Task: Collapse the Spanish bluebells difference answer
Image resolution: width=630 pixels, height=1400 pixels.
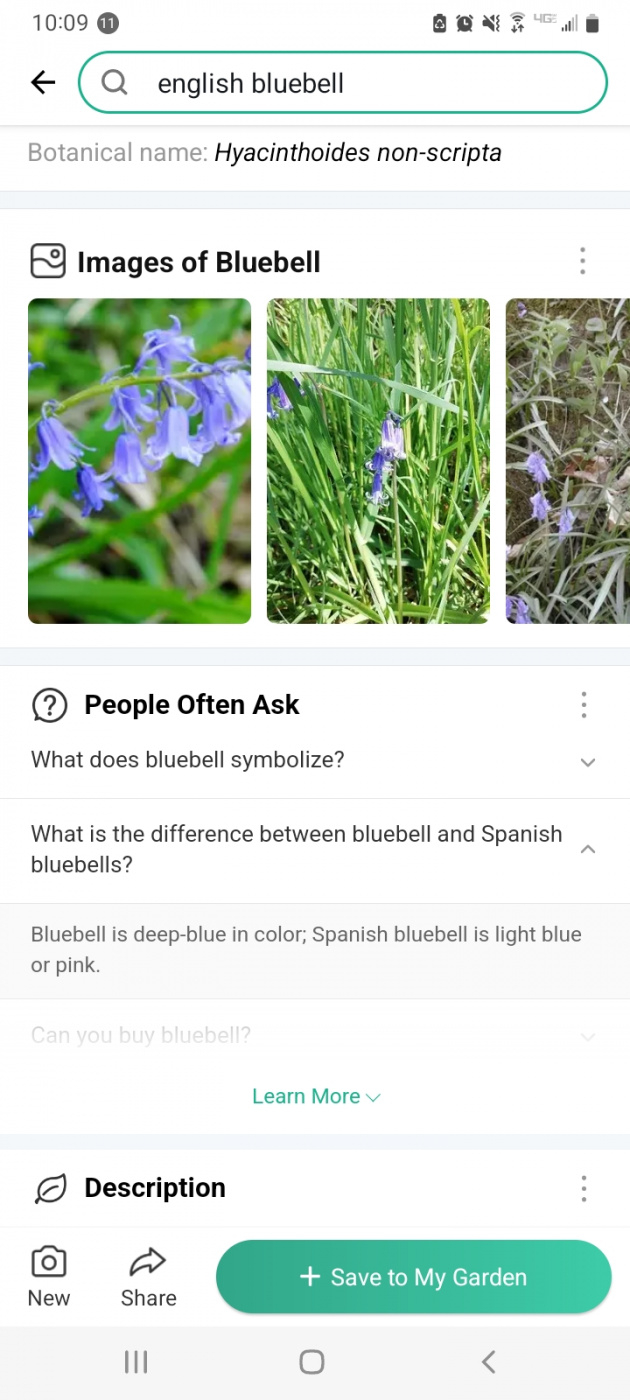Action: pyautogui.click(x=588, y=849)
